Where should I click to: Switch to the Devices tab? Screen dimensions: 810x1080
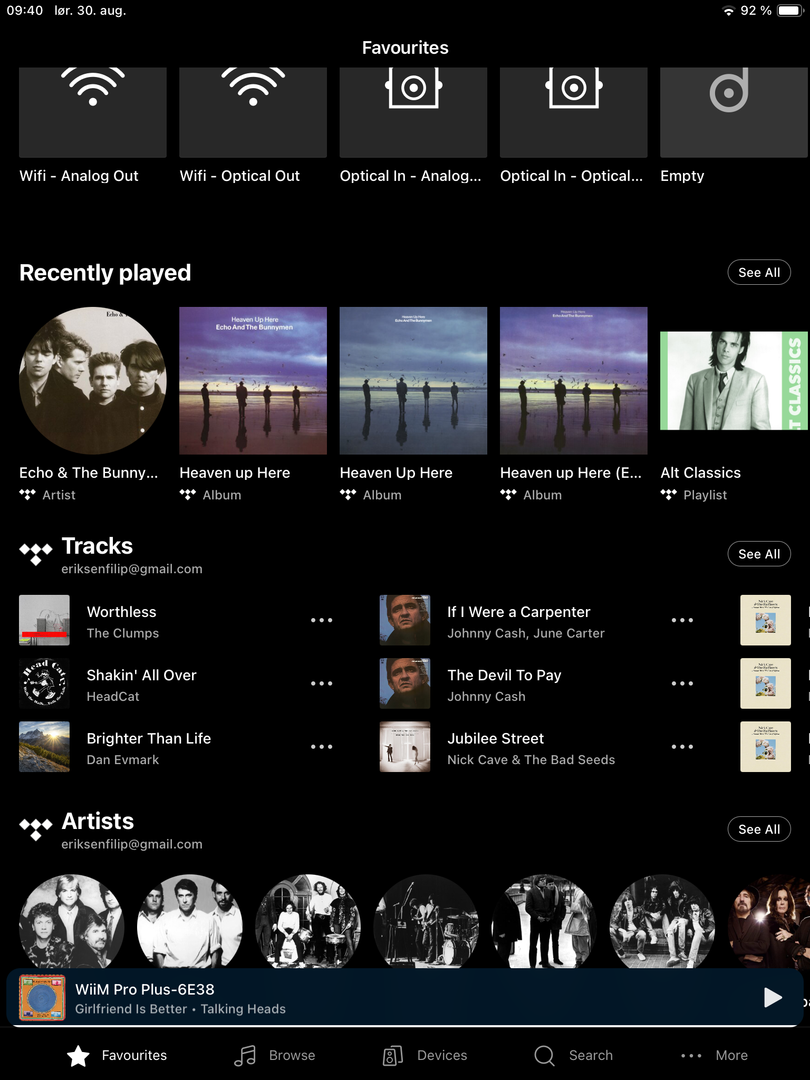[425, 1055]
